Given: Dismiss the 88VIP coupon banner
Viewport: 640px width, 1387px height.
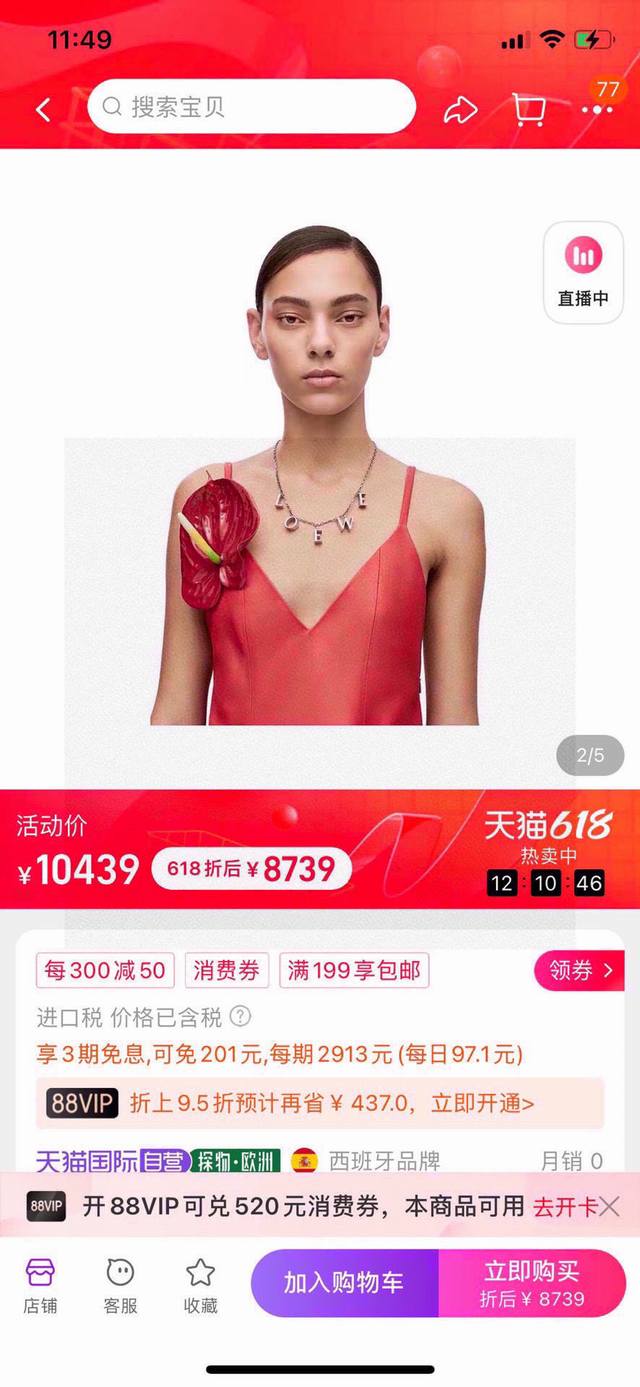Looking at the screenshot, I should [609, 1206].
